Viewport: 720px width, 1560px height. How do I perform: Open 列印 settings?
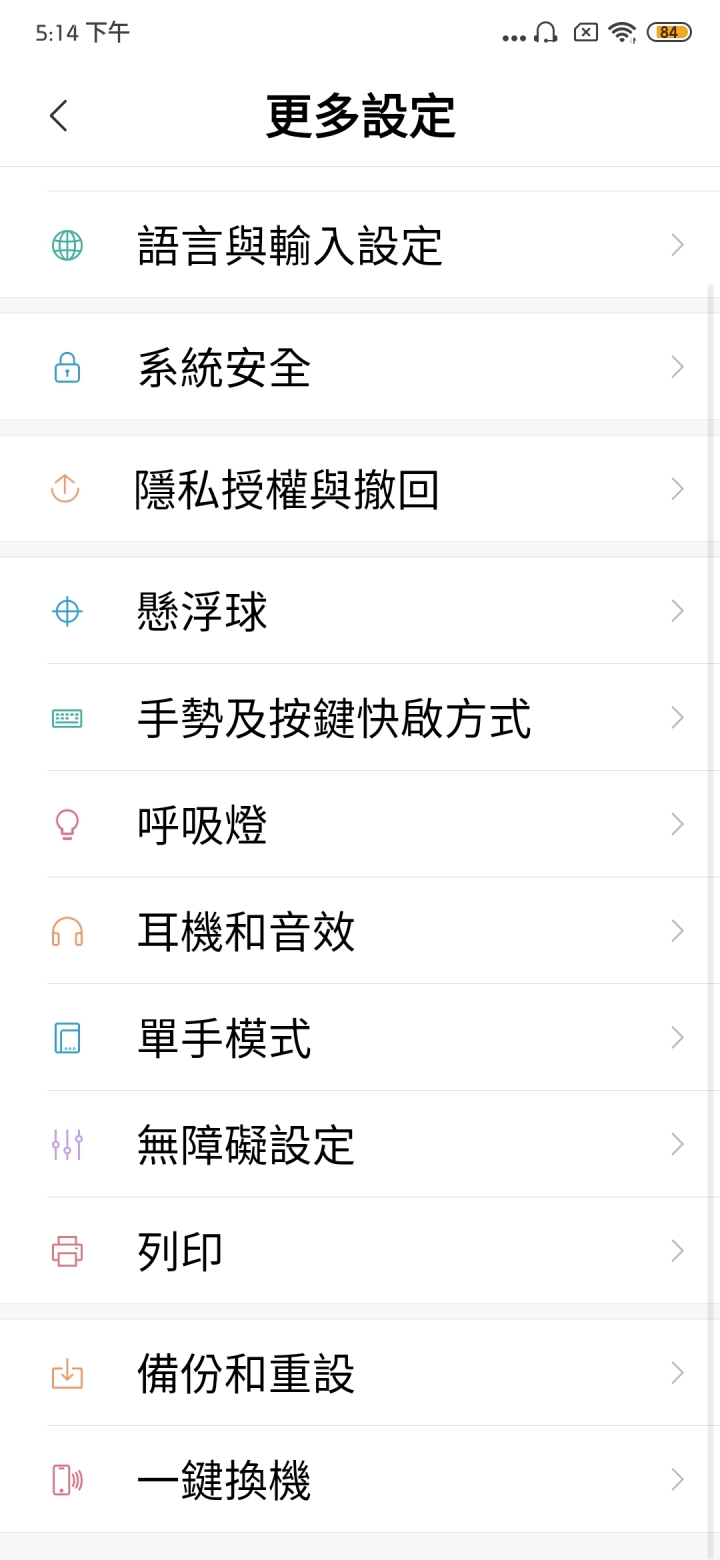click(360, 1251)
